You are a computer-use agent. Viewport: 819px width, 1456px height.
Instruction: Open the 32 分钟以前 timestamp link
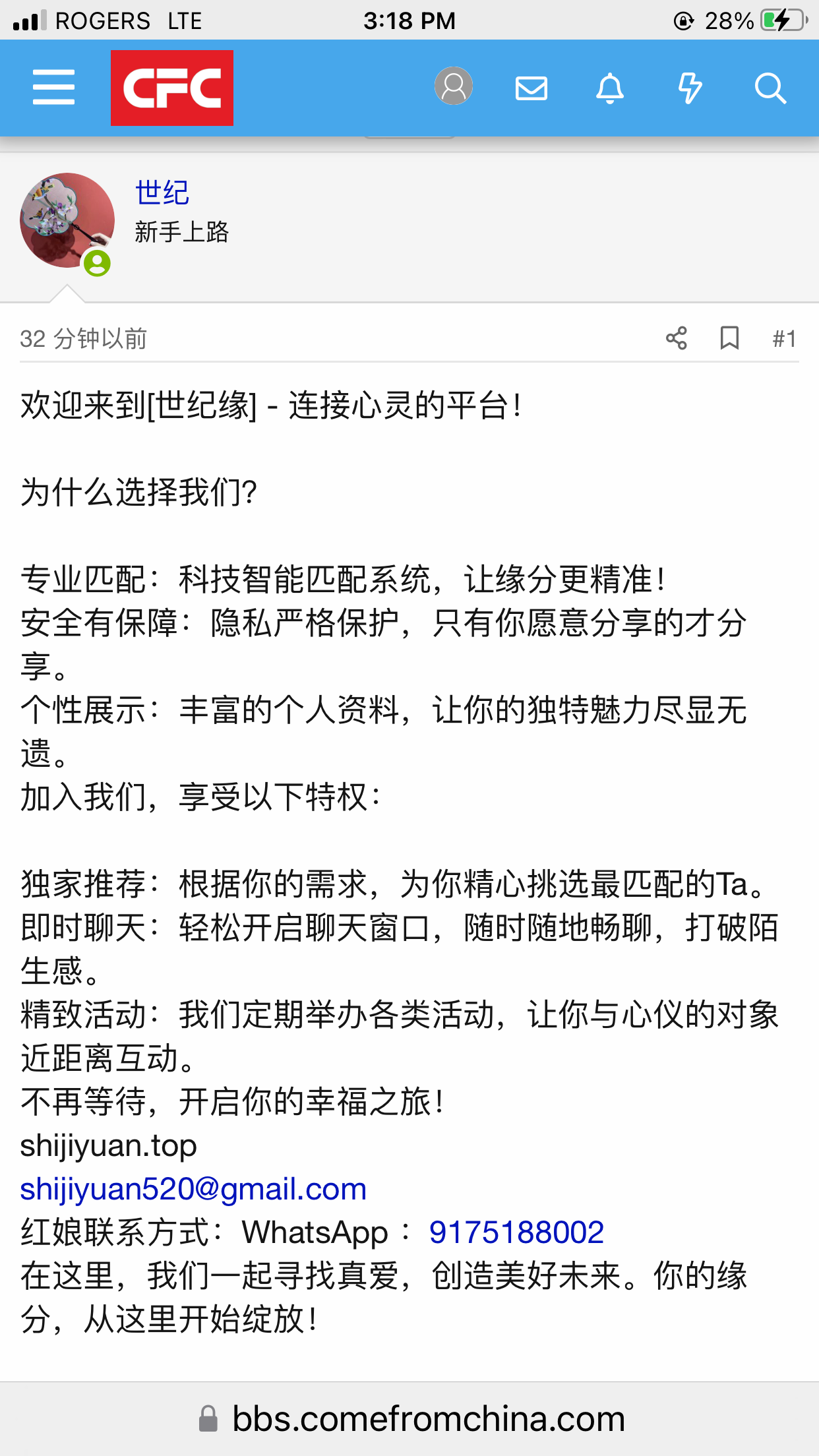coord(84,339)
